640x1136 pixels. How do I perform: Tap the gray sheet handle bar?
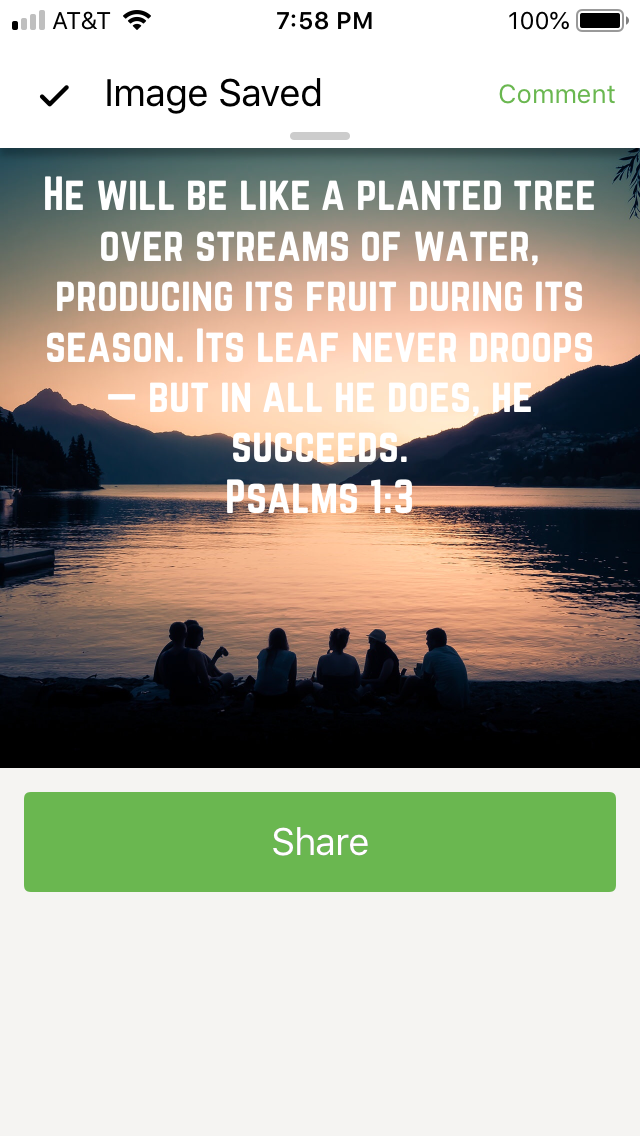click(320, 135)
